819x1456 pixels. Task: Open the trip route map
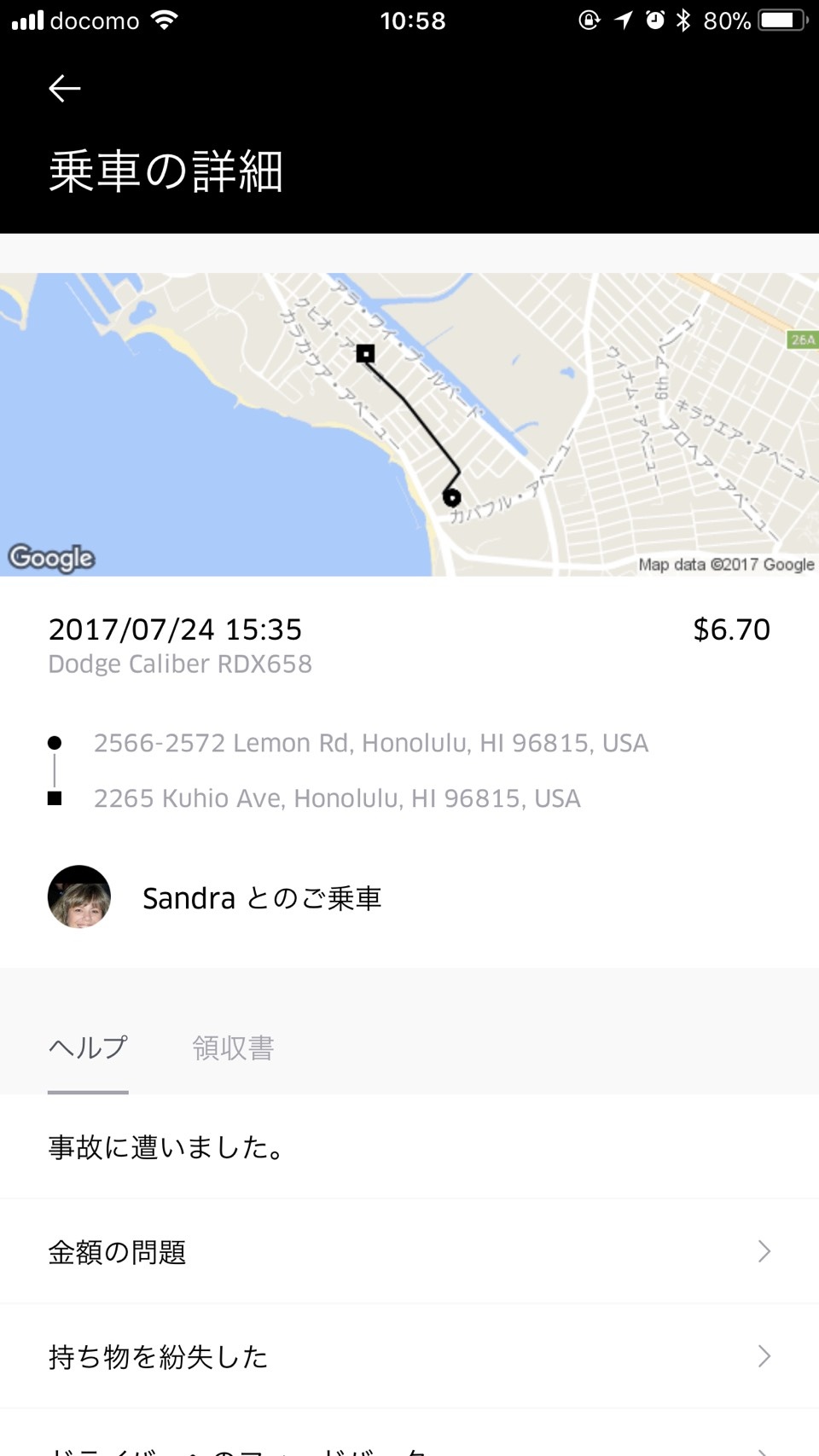tap(409, 424)
